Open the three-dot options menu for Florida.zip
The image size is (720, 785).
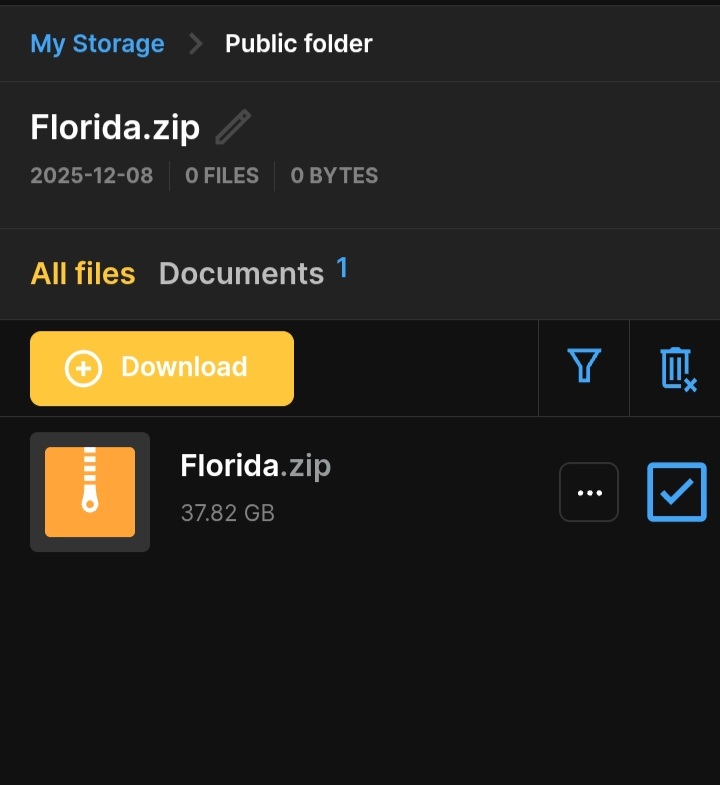(x=589, y=492)
